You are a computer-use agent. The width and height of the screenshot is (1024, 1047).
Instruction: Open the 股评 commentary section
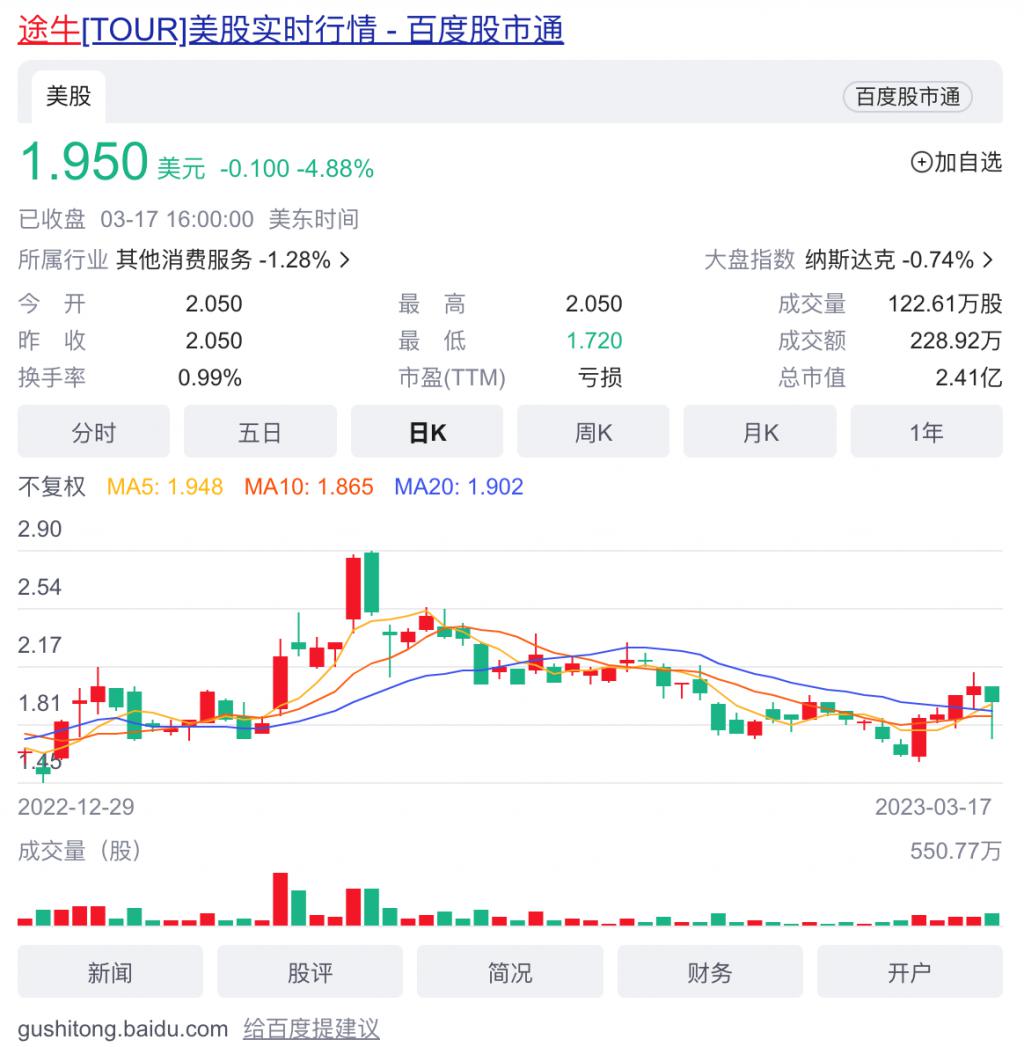(310, 971)
